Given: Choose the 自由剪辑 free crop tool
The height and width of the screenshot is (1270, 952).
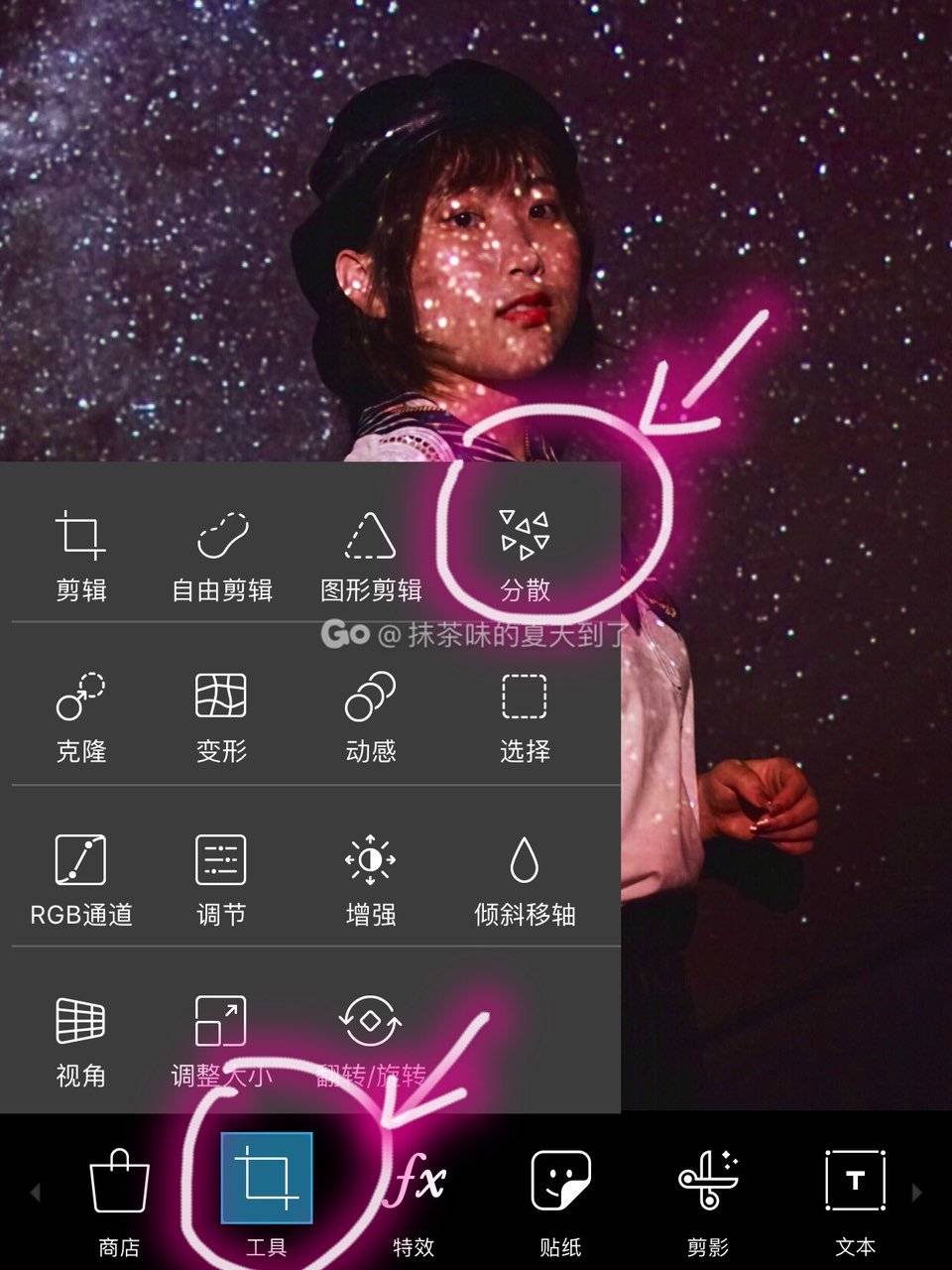Looking at the screenshot, I should (x=223, y=554).
